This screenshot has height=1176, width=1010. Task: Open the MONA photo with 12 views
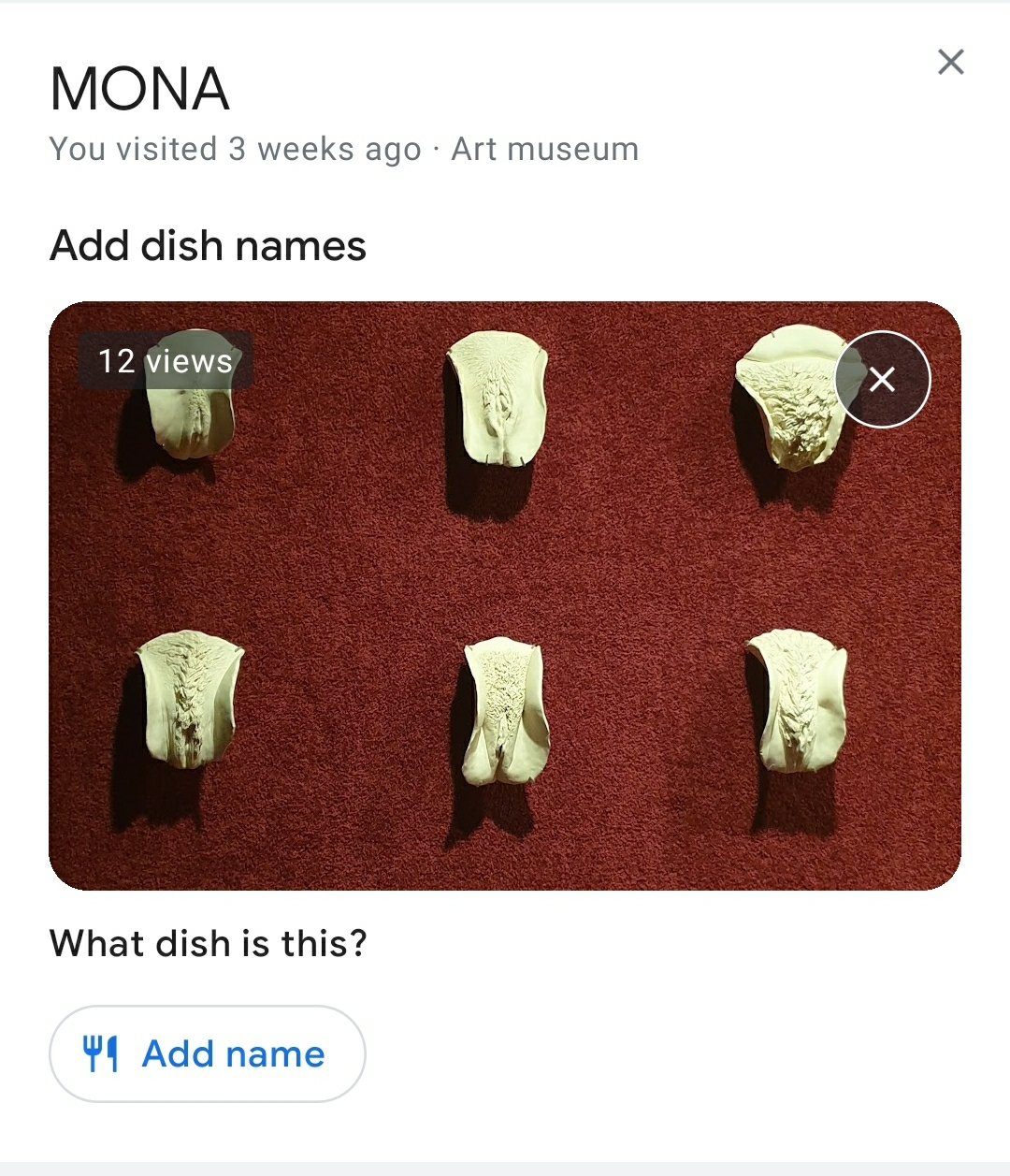505,596
